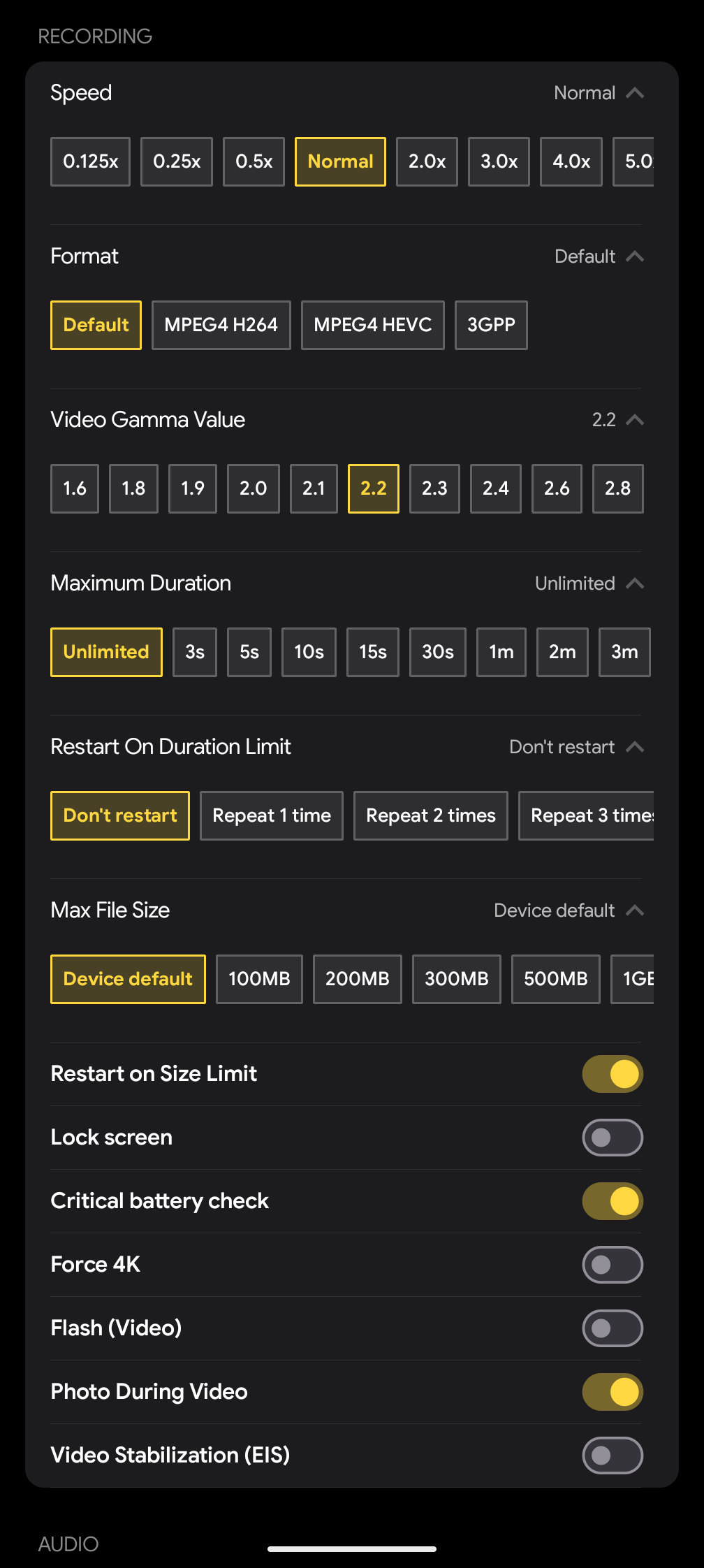Select 0.5x recording speed
The width and height of the screenshot is (704, 1568).
(253, 161)
